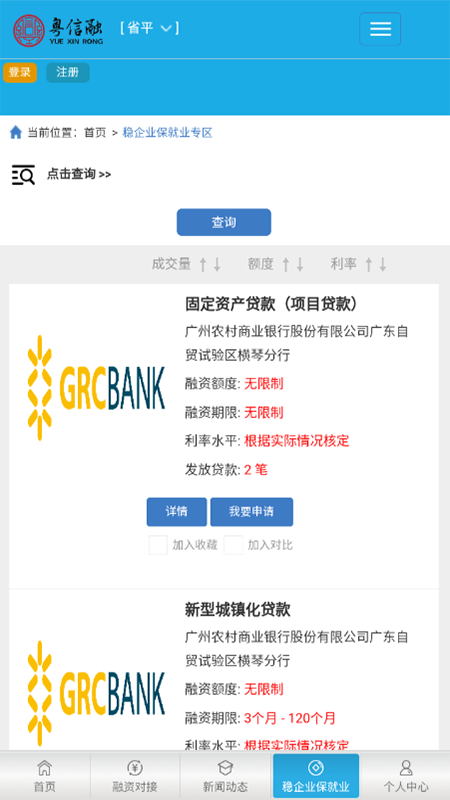This screenshot has width=450, height=800.
Task: Switch to the 融资对接 tab
Action: click(x=135, y=776)
